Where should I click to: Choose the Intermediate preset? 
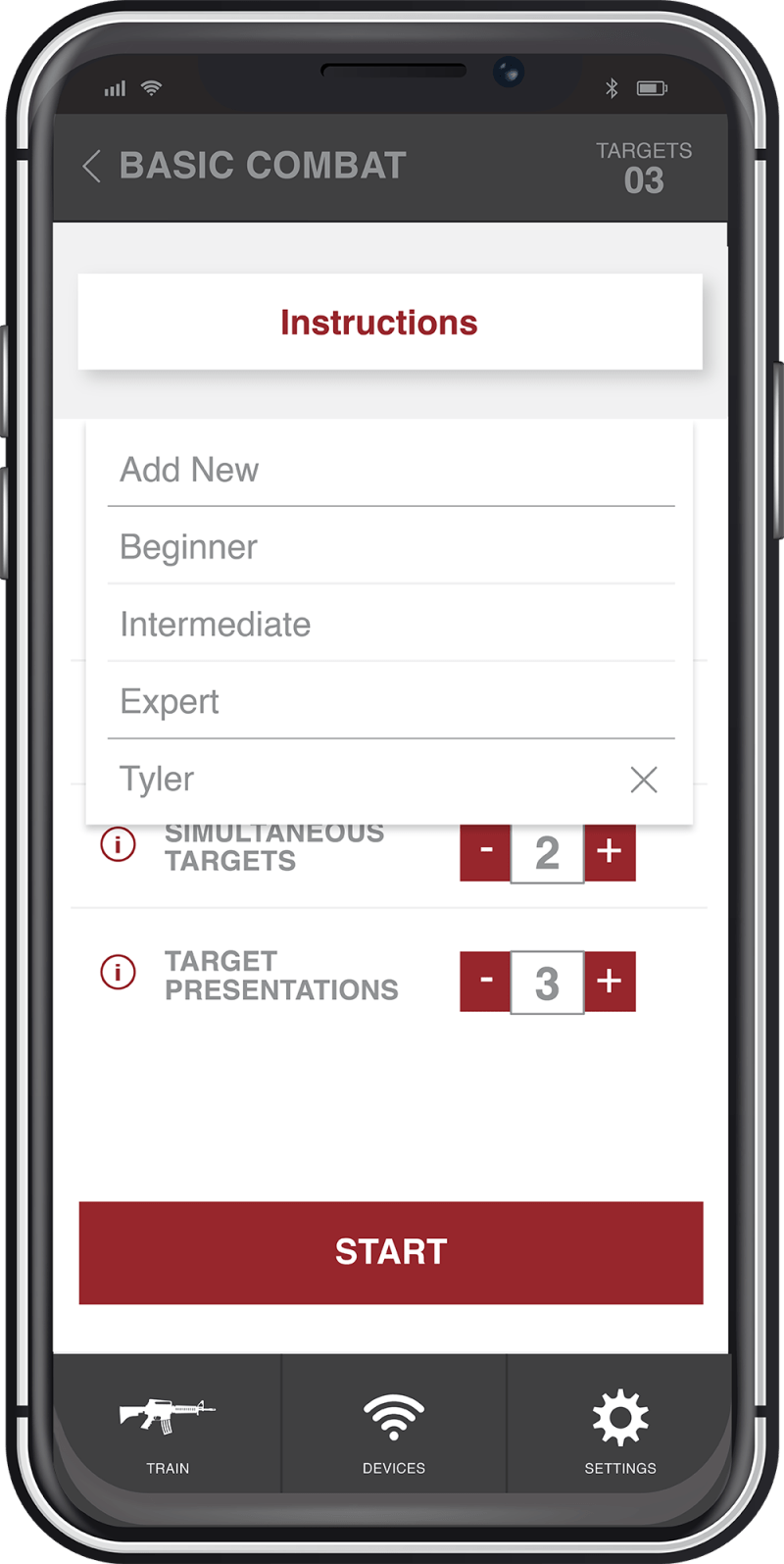click(x=390, y=625)
